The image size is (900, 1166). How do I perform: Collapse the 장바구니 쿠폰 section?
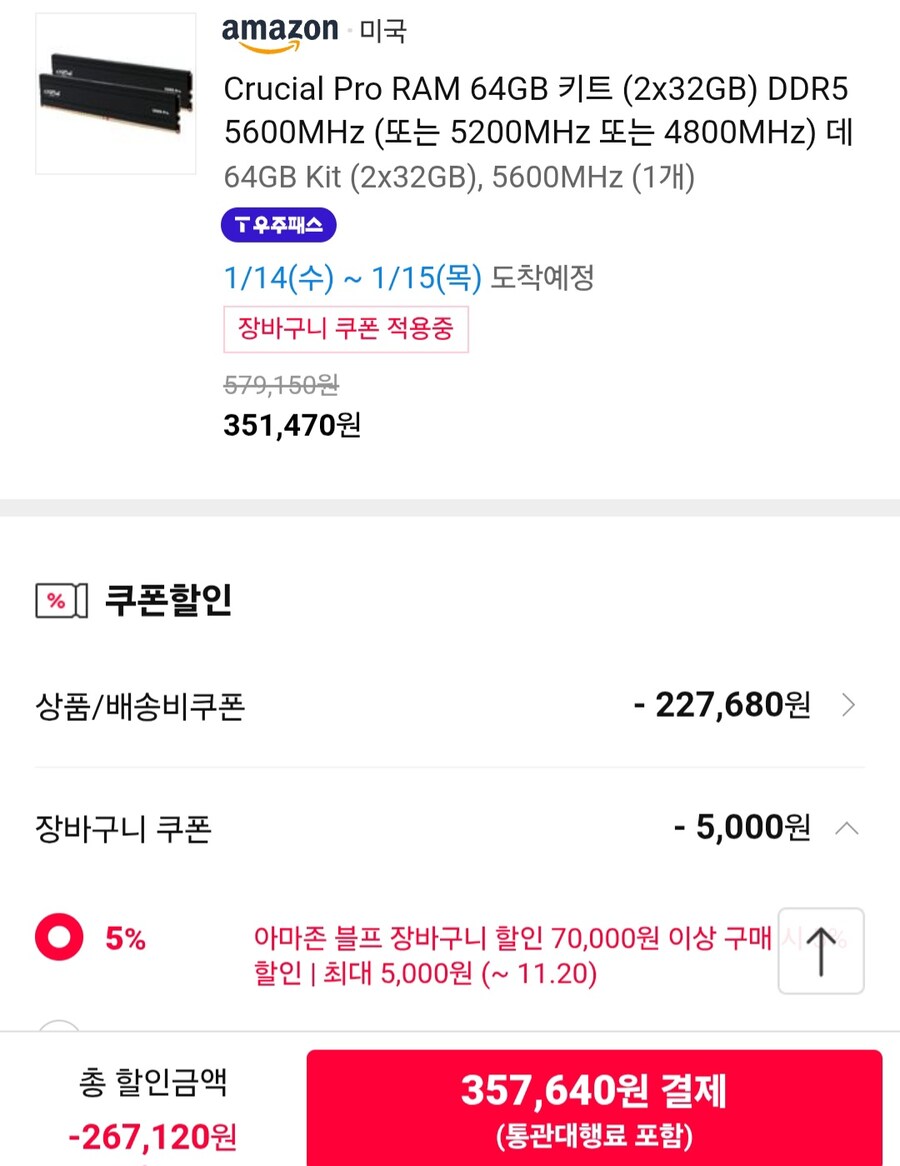click(x=848, y=828)
